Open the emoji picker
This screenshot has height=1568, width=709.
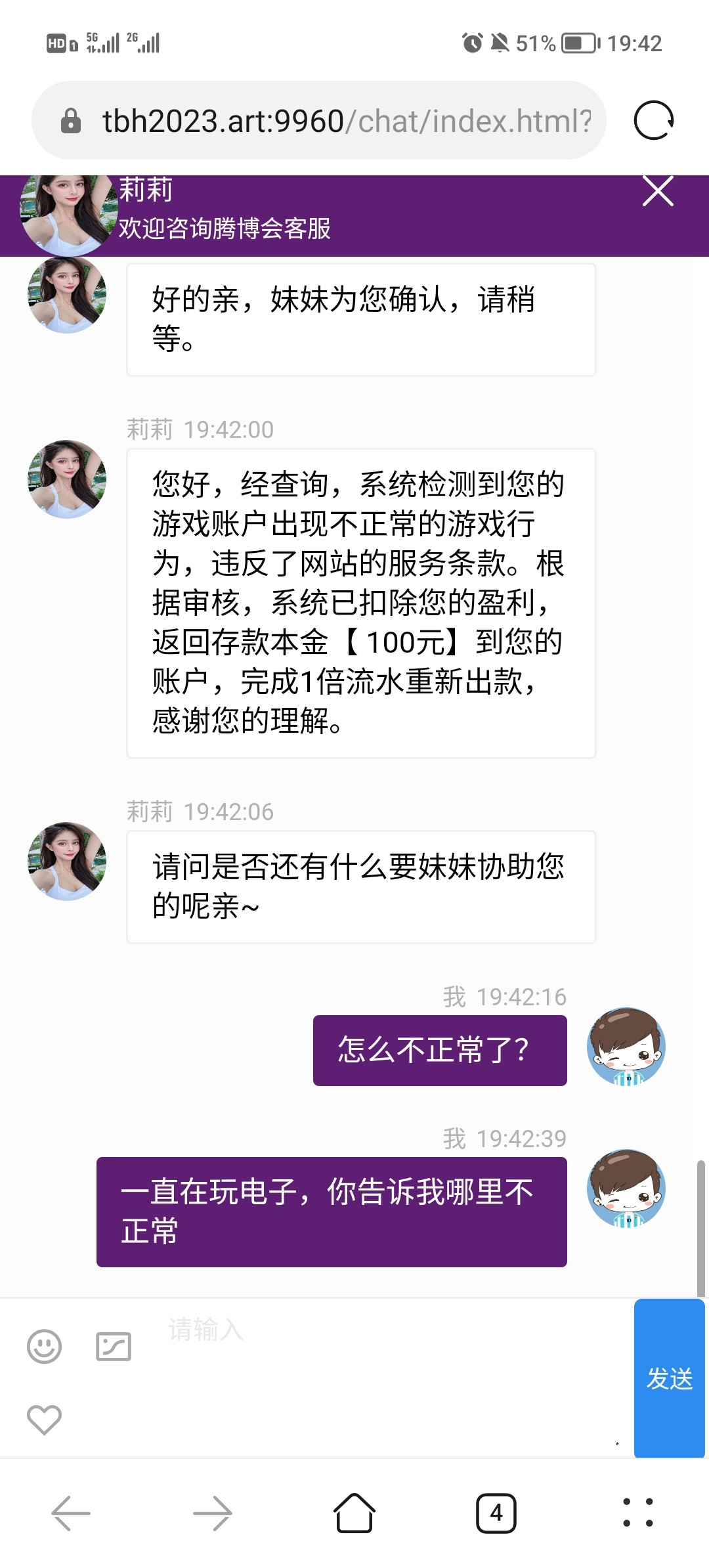coord(44,1347)
